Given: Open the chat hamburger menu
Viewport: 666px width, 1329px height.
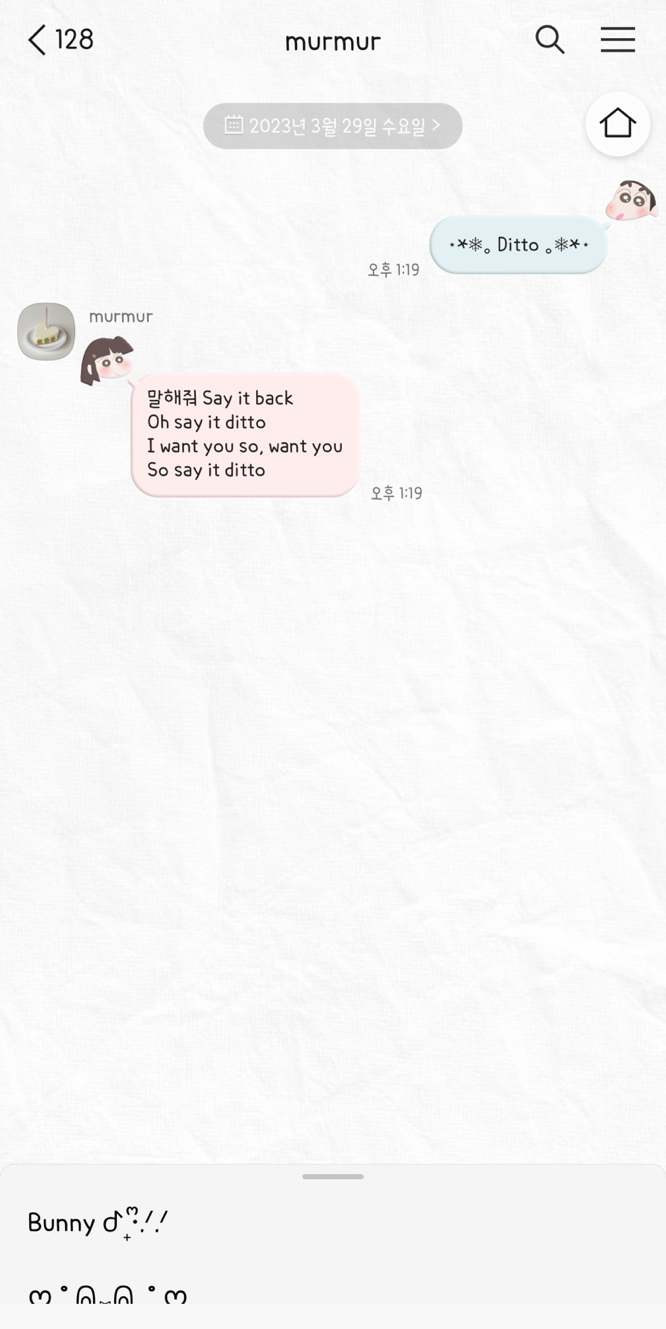Looking at the screenshot, I should tap(617, 40).
